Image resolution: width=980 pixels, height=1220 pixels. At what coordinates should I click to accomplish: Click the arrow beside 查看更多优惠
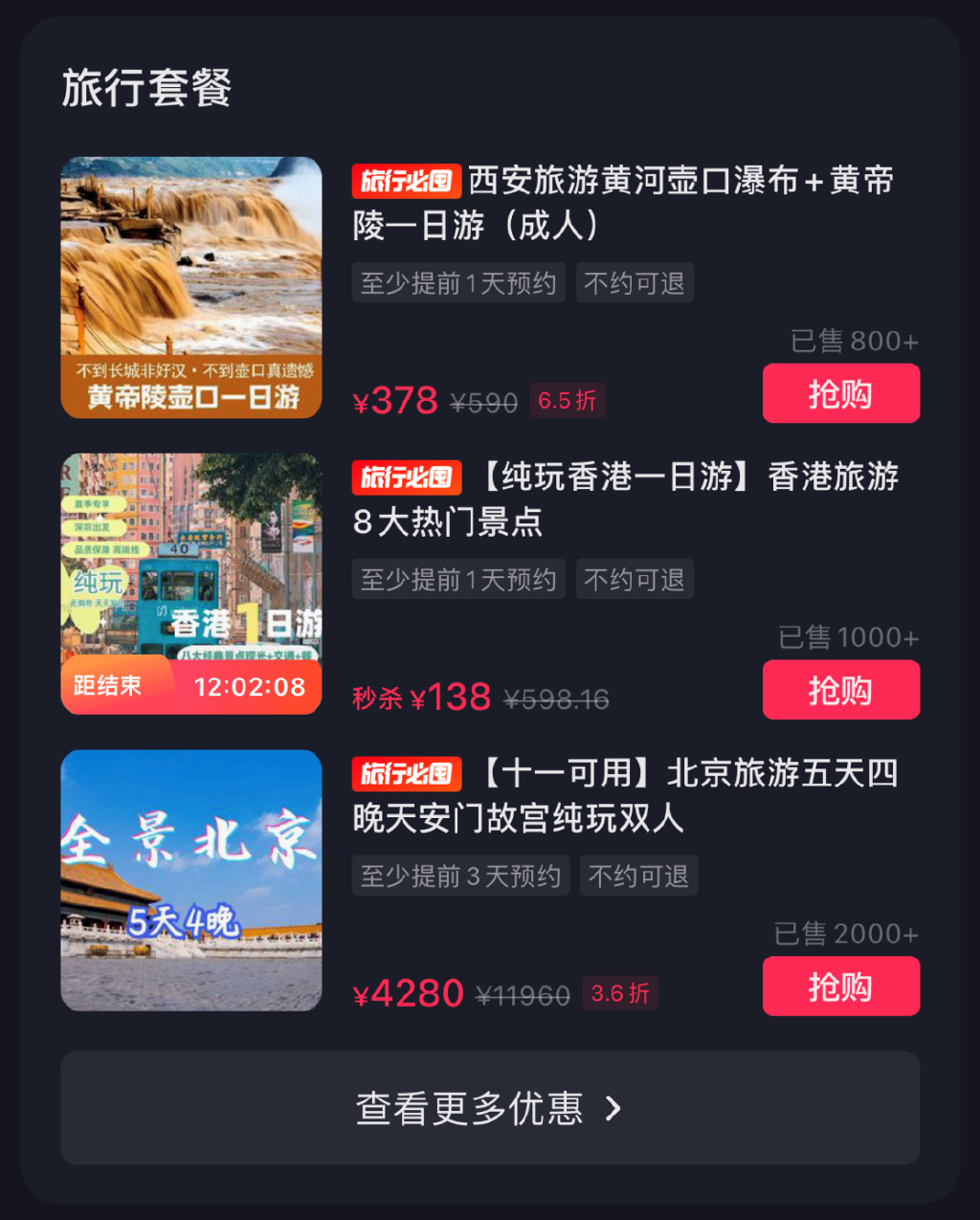pyautogui.click(x=615, y=1109)
